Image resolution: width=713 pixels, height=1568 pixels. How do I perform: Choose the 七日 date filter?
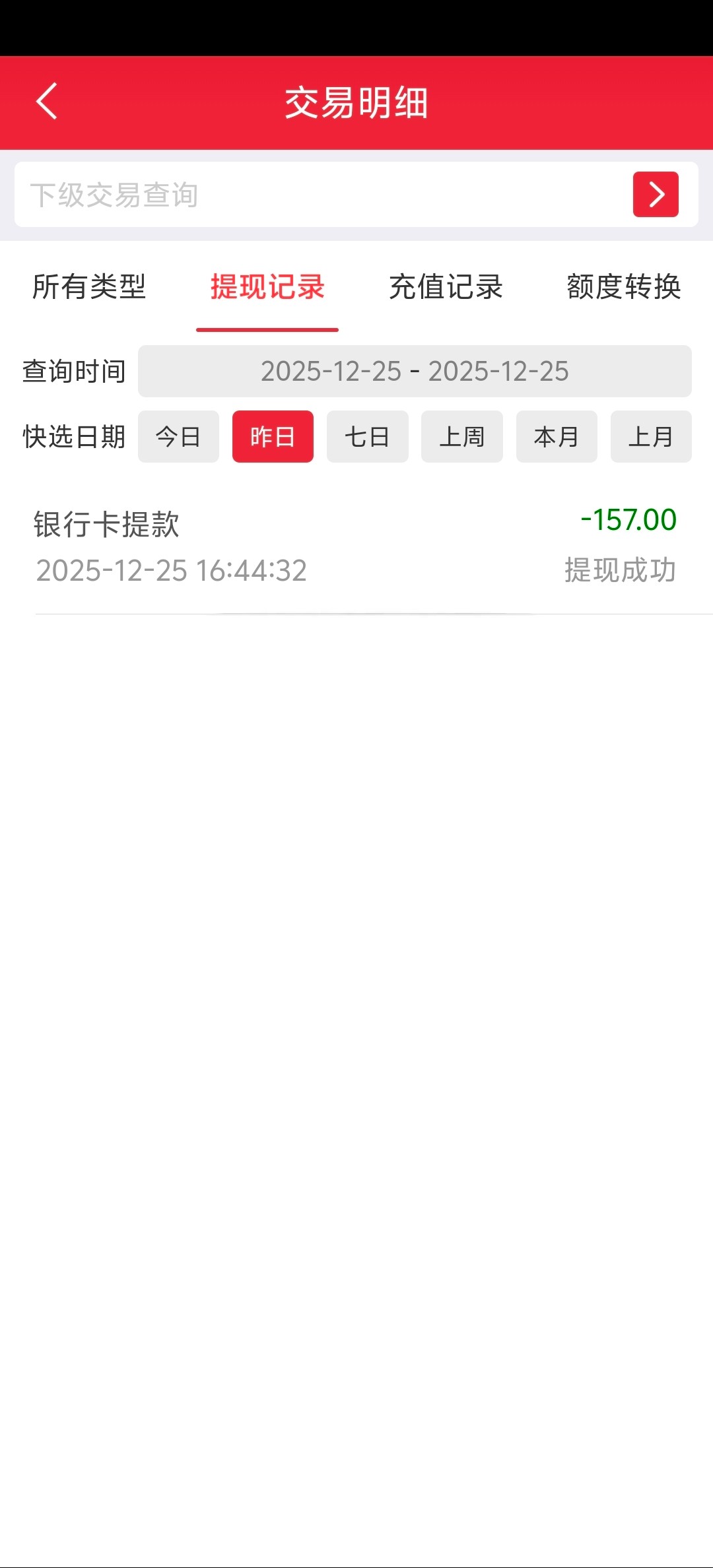[367, 437]
